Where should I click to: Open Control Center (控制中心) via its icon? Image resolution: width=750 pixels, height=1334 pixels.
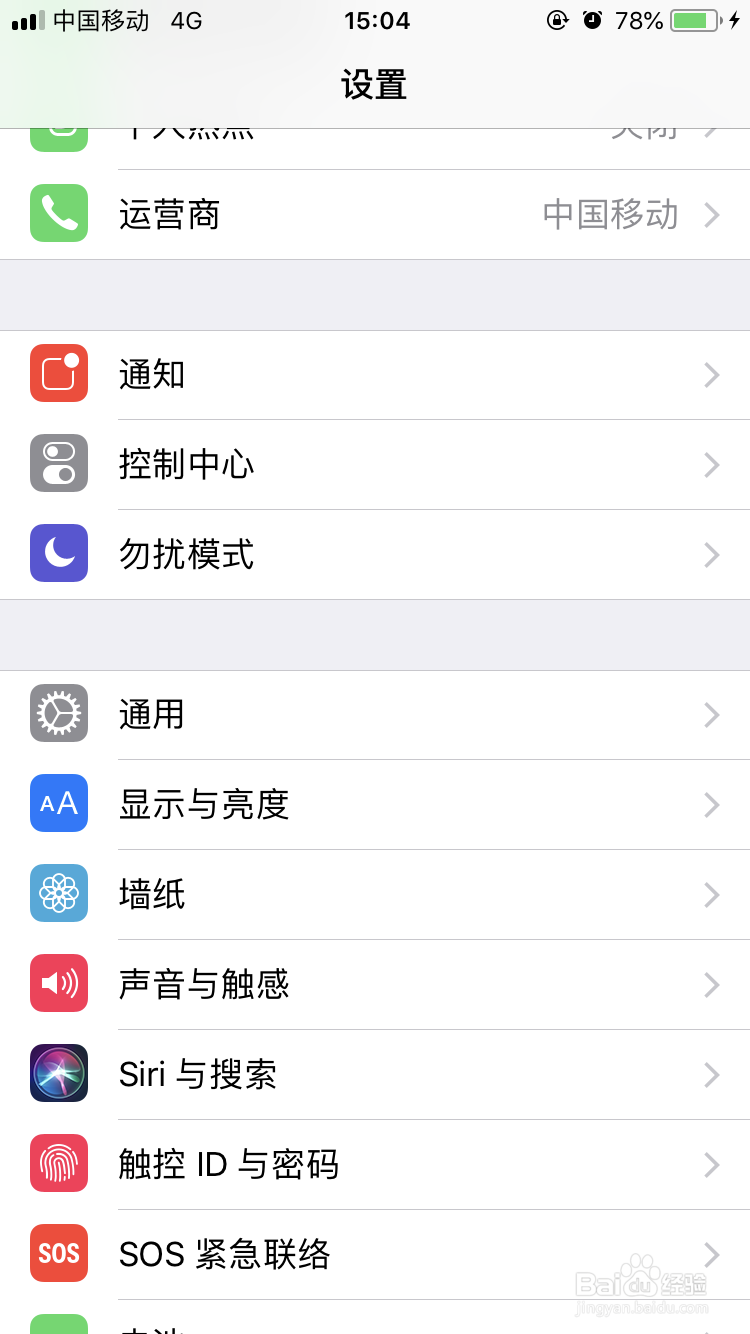pos(58,464)
